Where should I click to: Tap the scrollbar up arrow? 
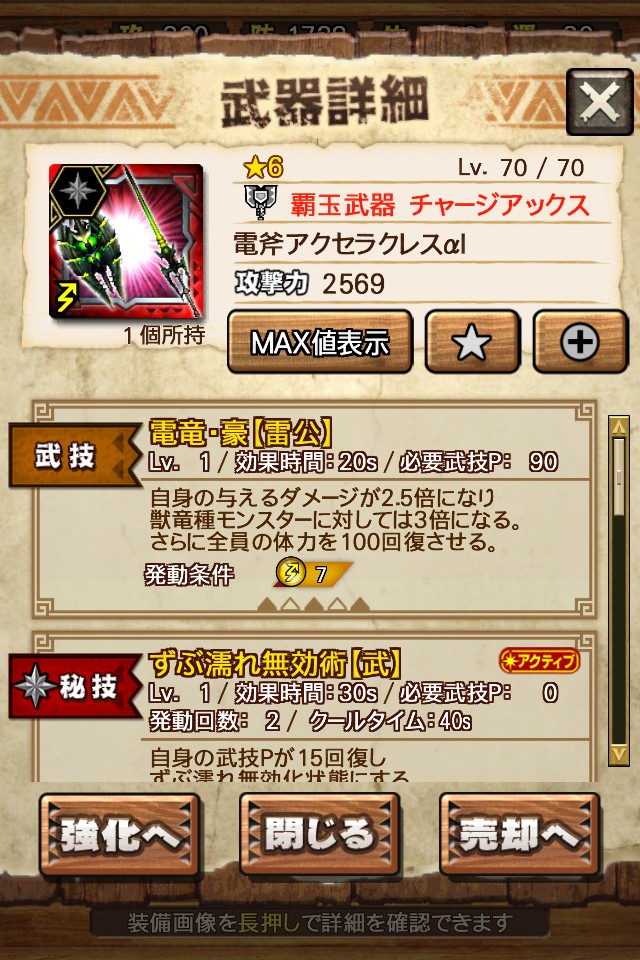click(619, 426)
